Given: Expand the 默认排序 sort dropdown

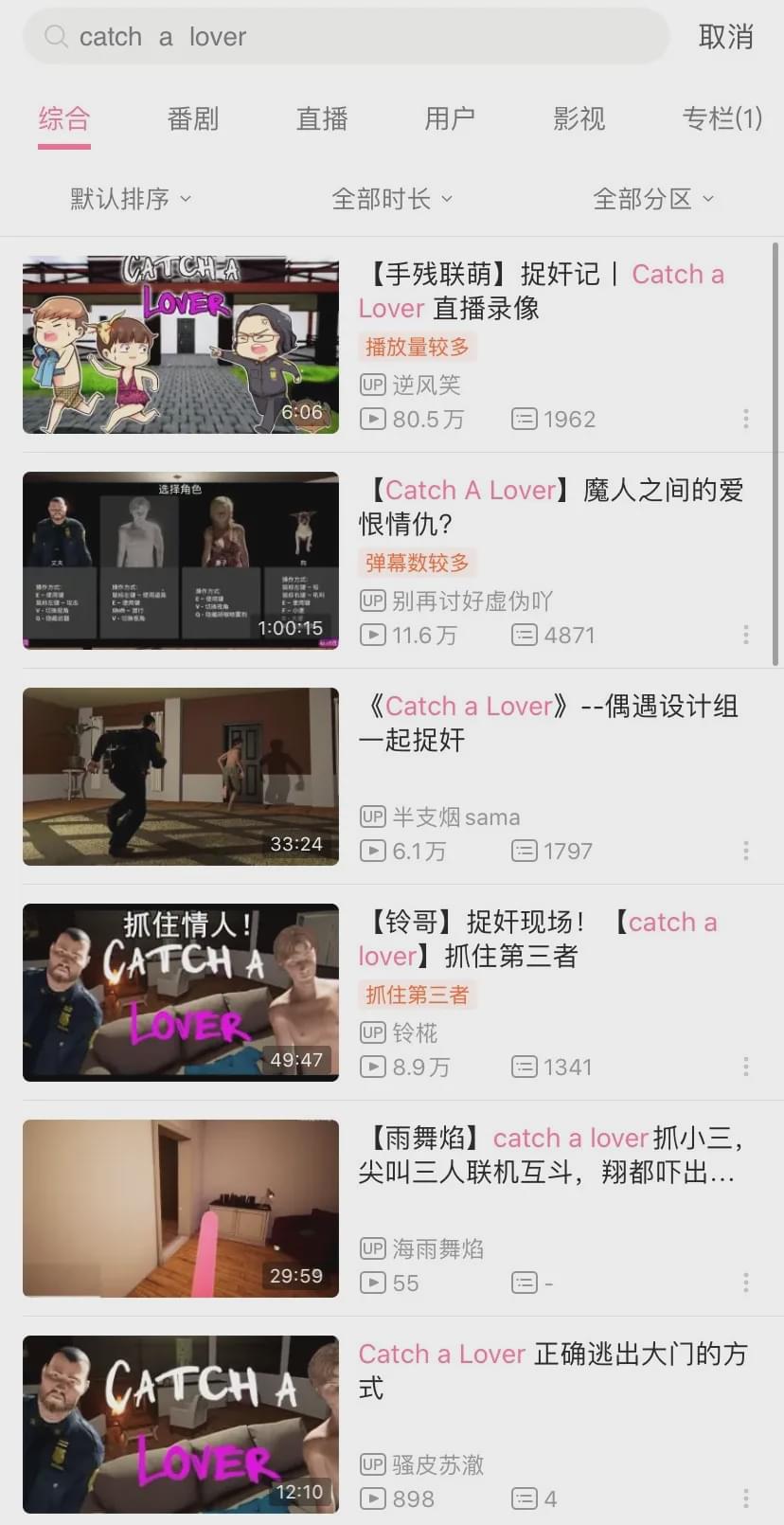Looking at the screenshot, I should pos(131,199).
